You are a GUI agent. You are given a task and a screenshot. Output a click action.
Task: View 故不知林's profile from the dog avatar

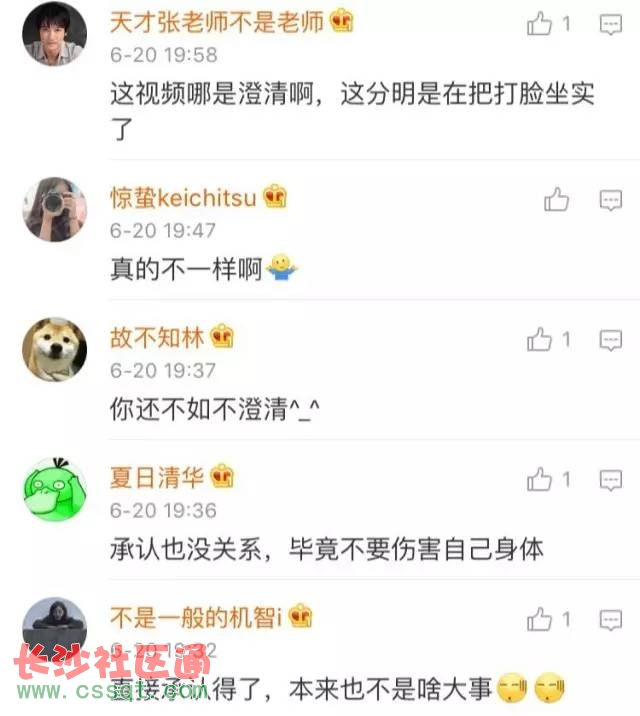(x=54, y=349)
